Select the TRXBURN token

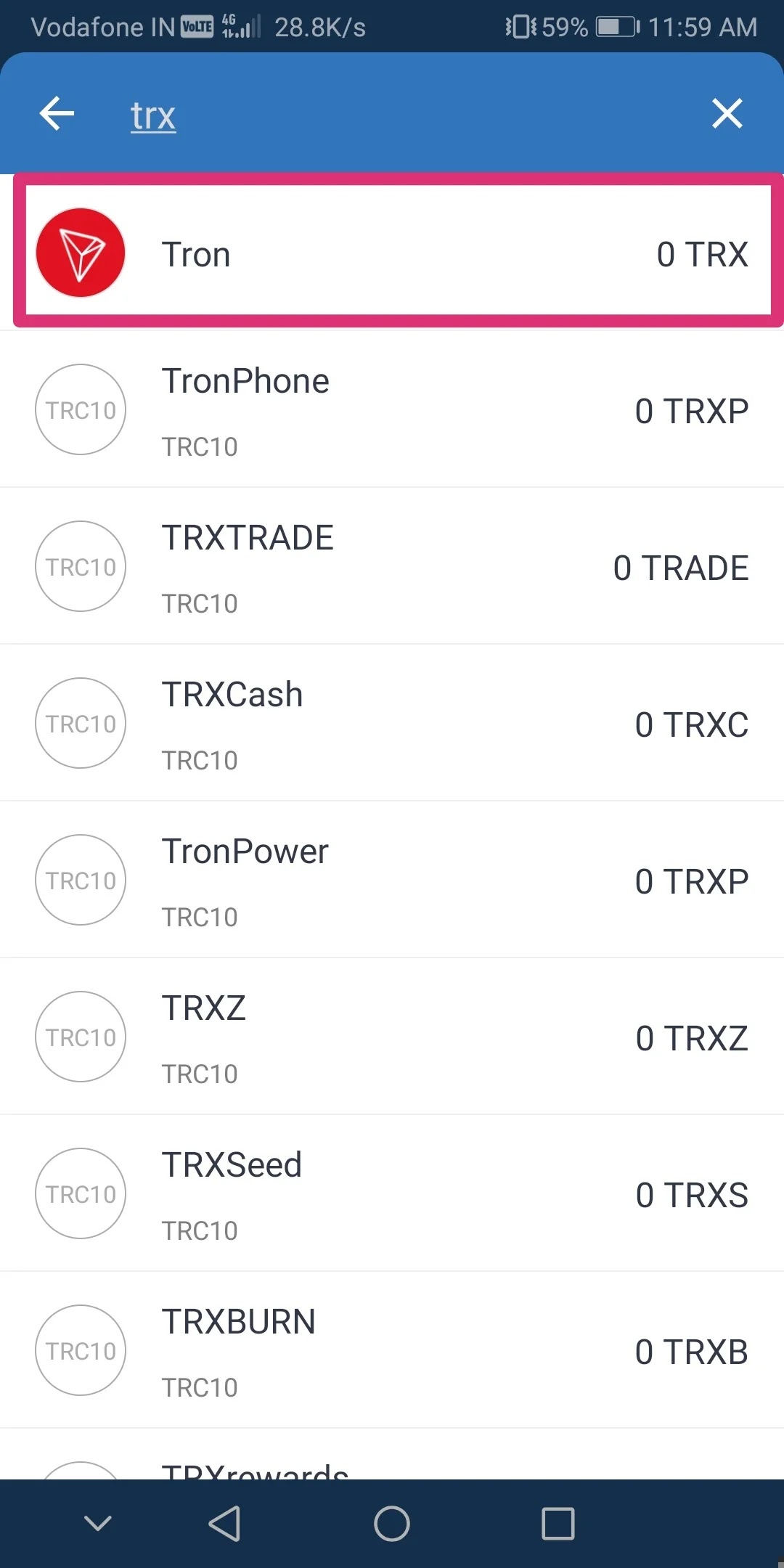point(392,1351)
